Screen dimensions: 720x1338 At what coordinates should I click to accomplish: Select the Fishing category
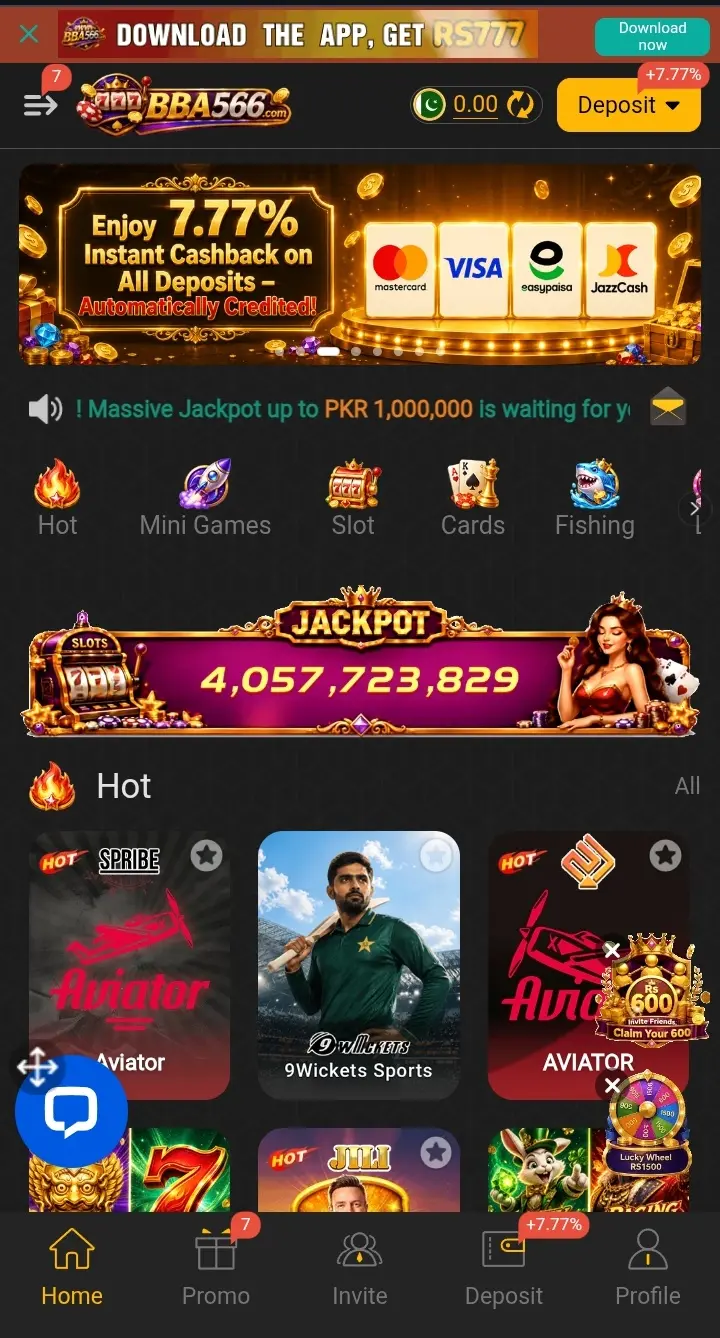595,498
